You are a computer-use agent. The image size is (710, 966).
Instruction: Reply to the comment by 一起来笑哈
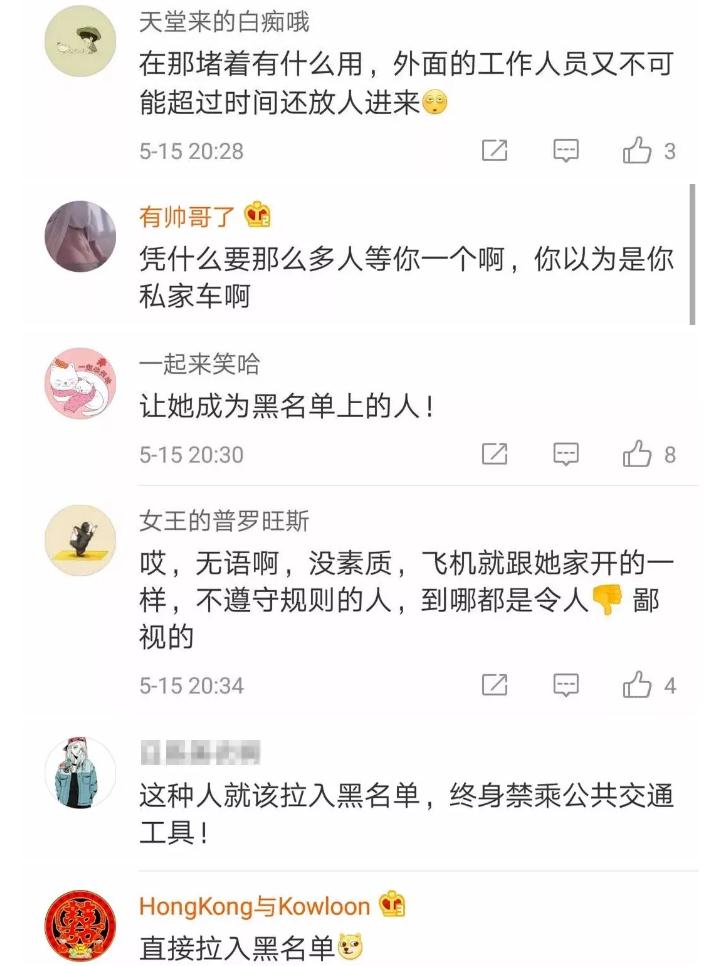[566, 454]
